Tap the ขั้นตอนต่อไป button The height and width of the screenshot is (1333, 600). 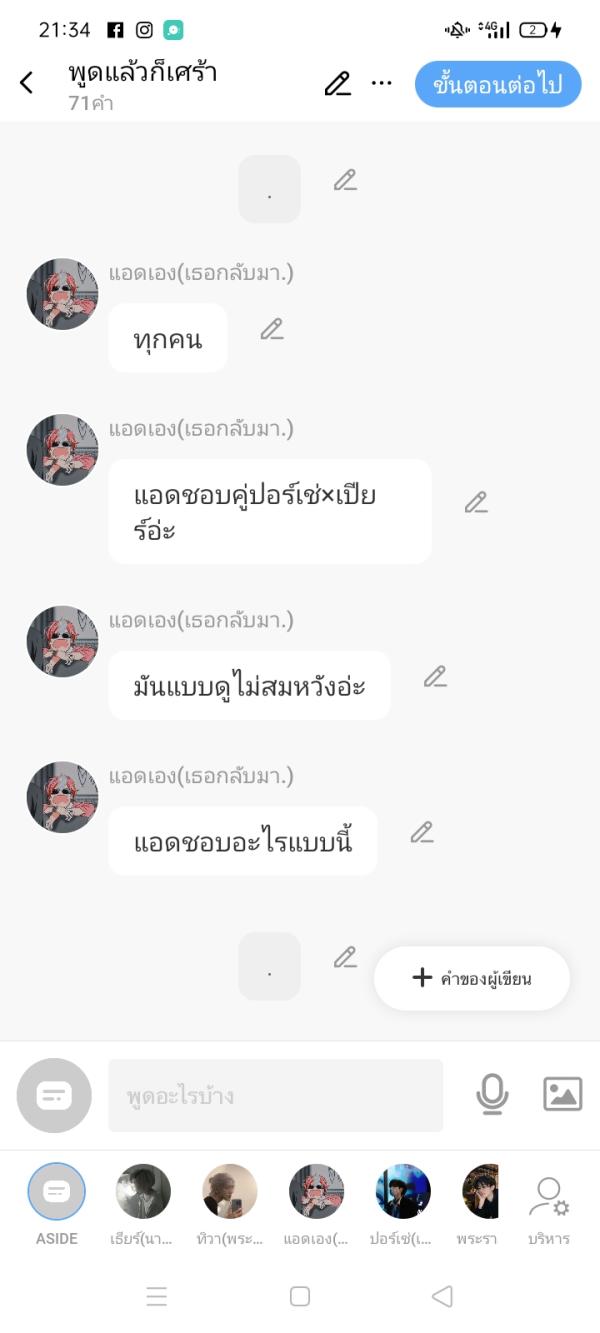498,84
